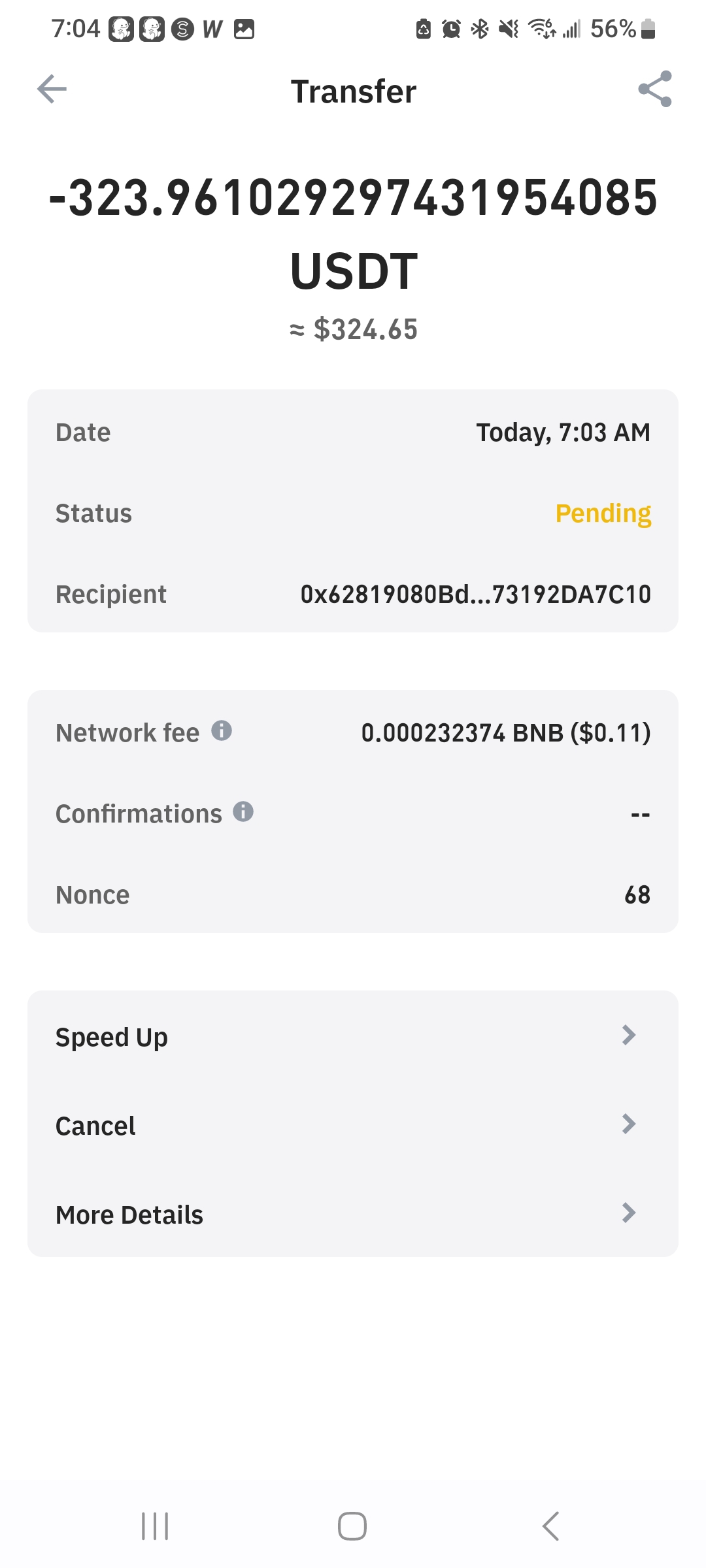Open the Speed Up option
Screen dimensions: 706x1568
(353, 1037)
